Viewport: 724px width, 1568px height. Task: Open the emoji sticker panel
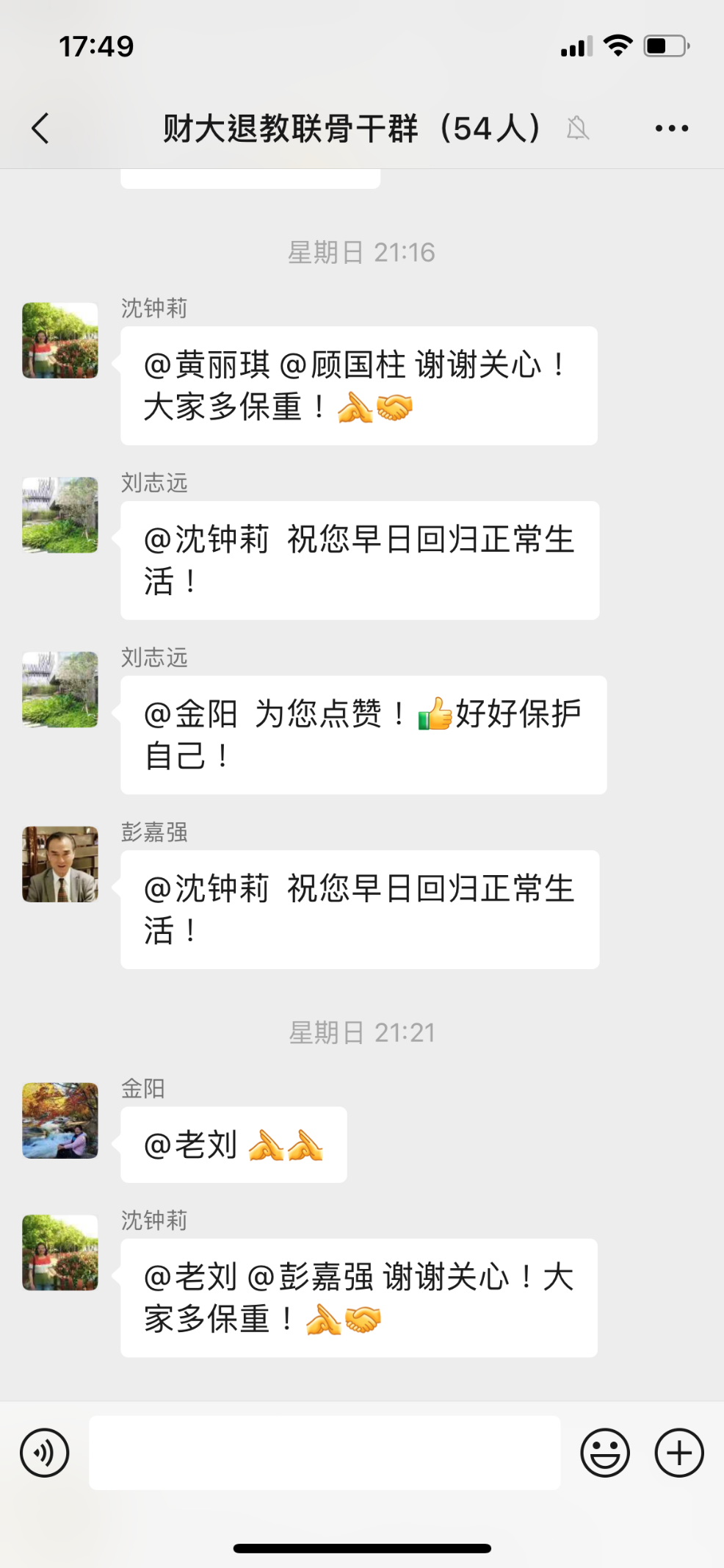point(604,1453)
